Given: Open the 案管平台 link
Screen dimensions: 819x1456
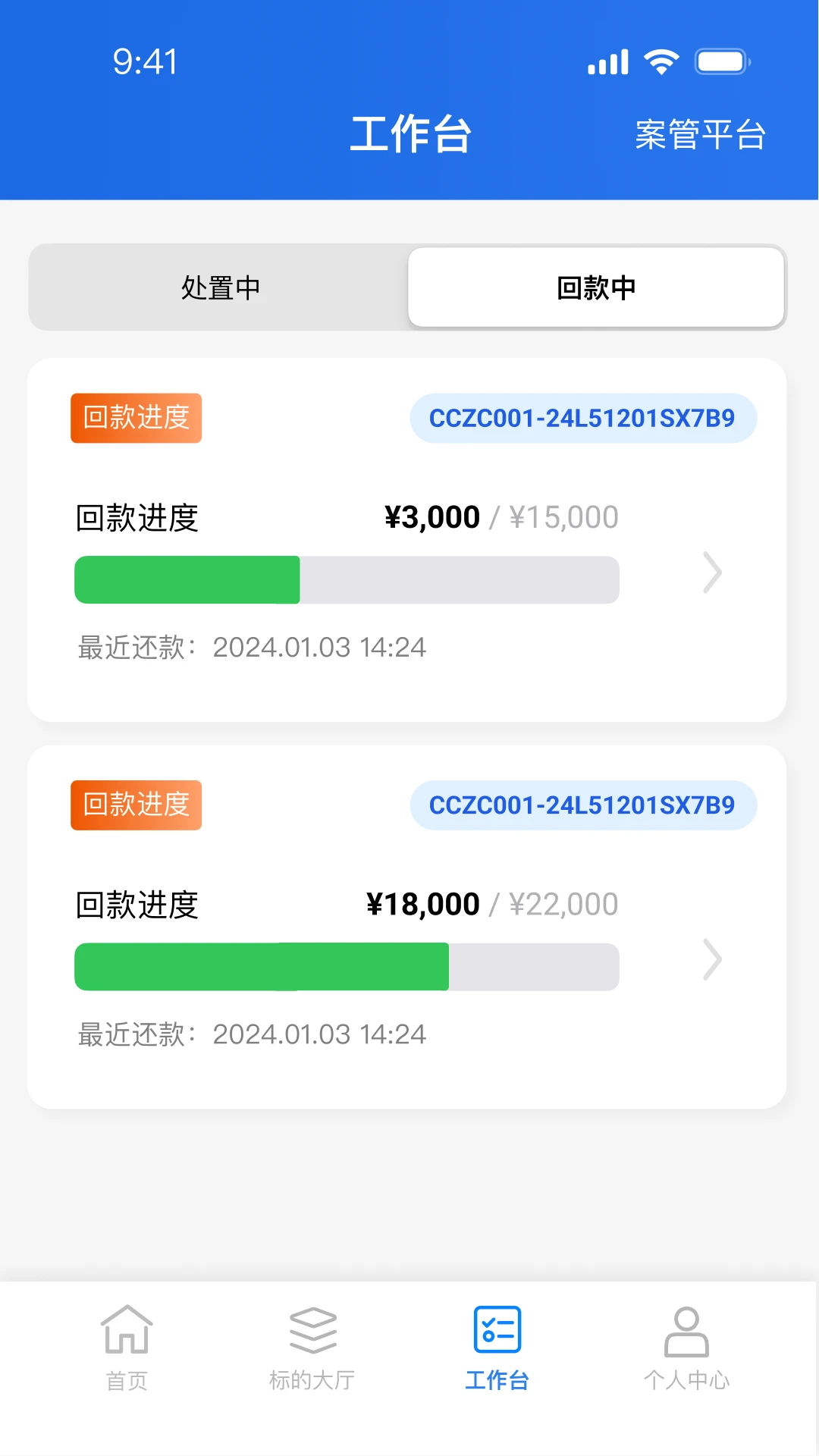Looking at the screenshot, I should coord(699,136).
